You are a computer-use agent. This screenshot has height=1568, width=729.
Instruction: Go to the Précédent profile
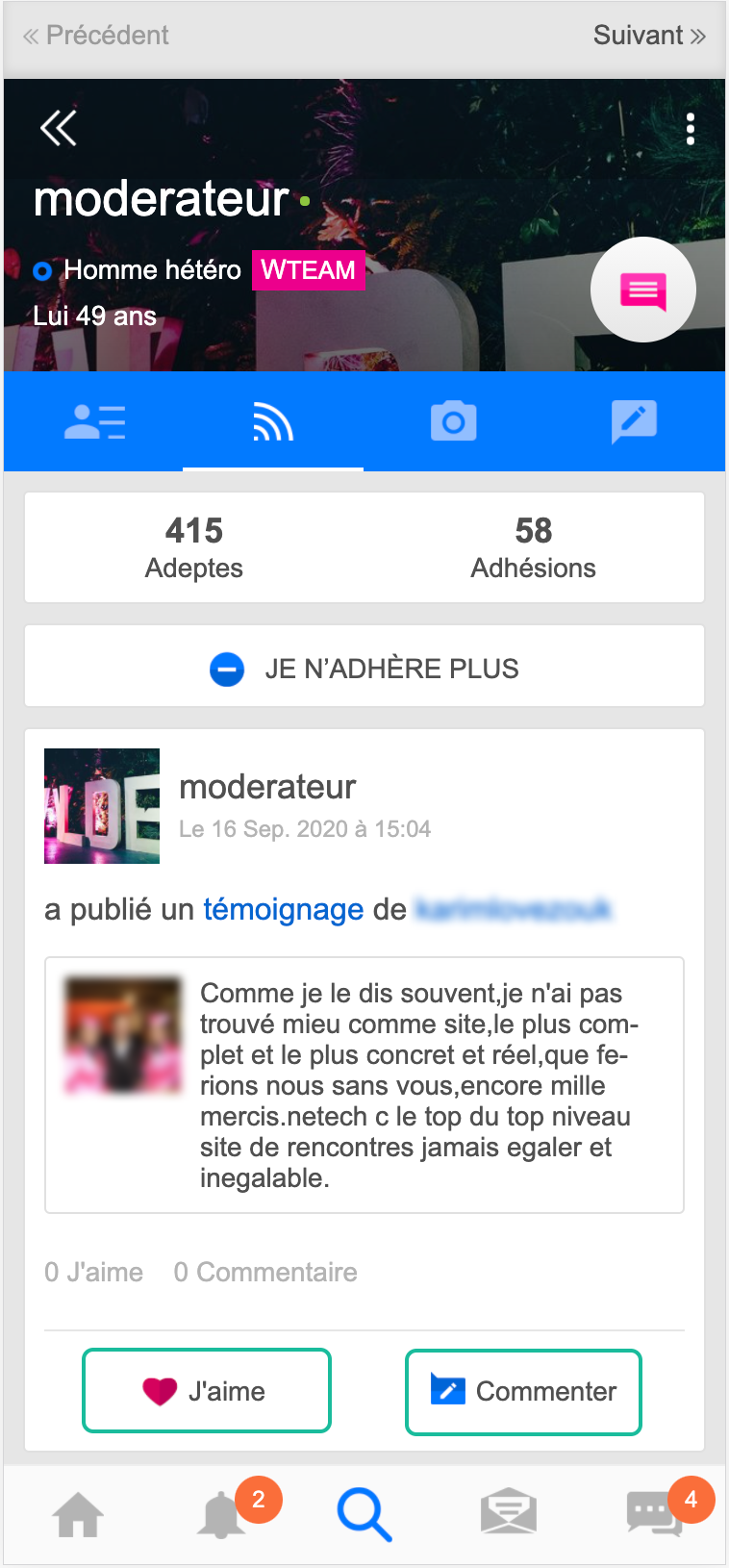[x=96, y=36]
